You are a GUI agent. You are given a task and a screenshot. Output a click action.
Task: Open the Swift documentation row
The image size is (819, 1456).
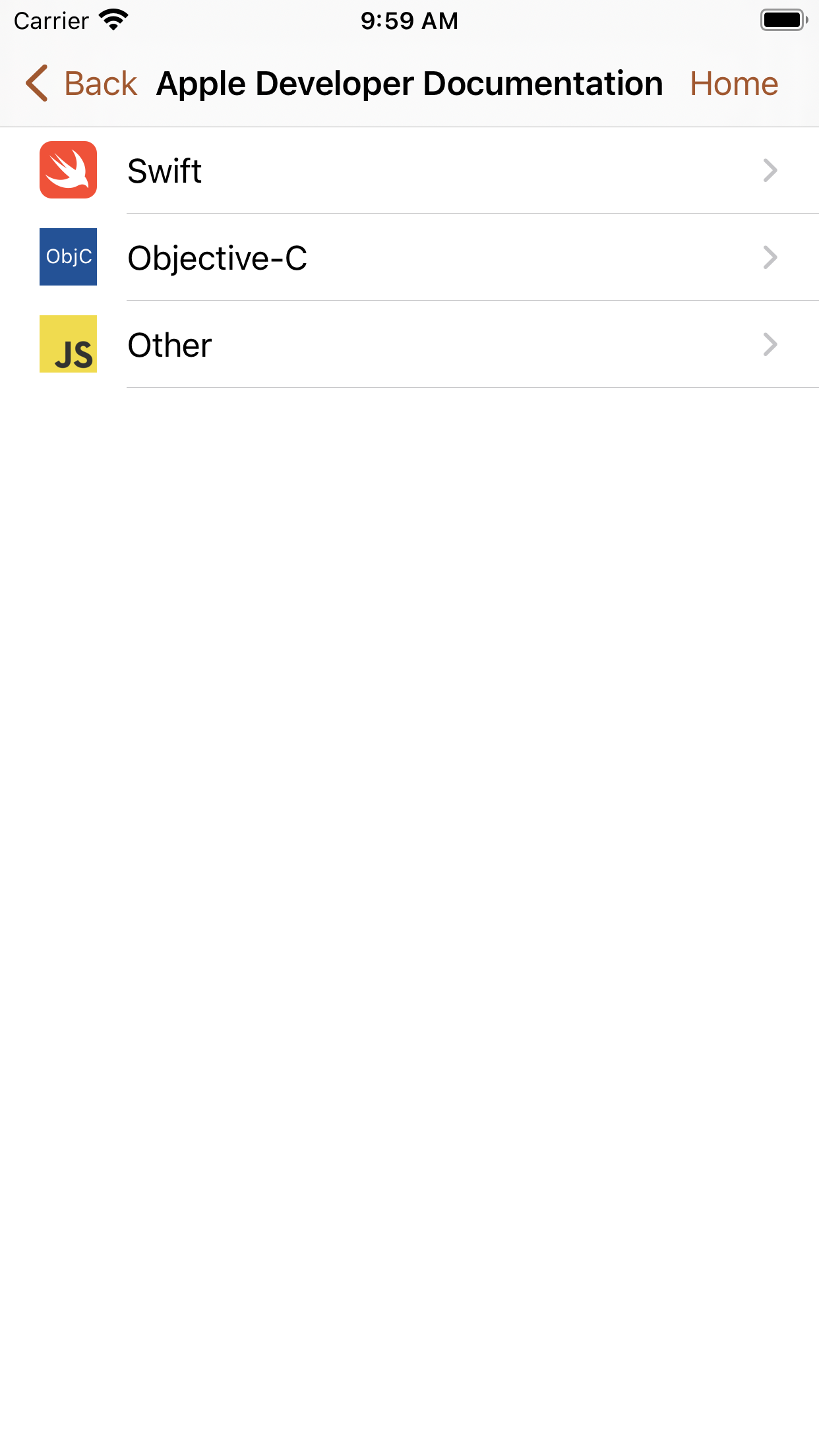[409, 170]
